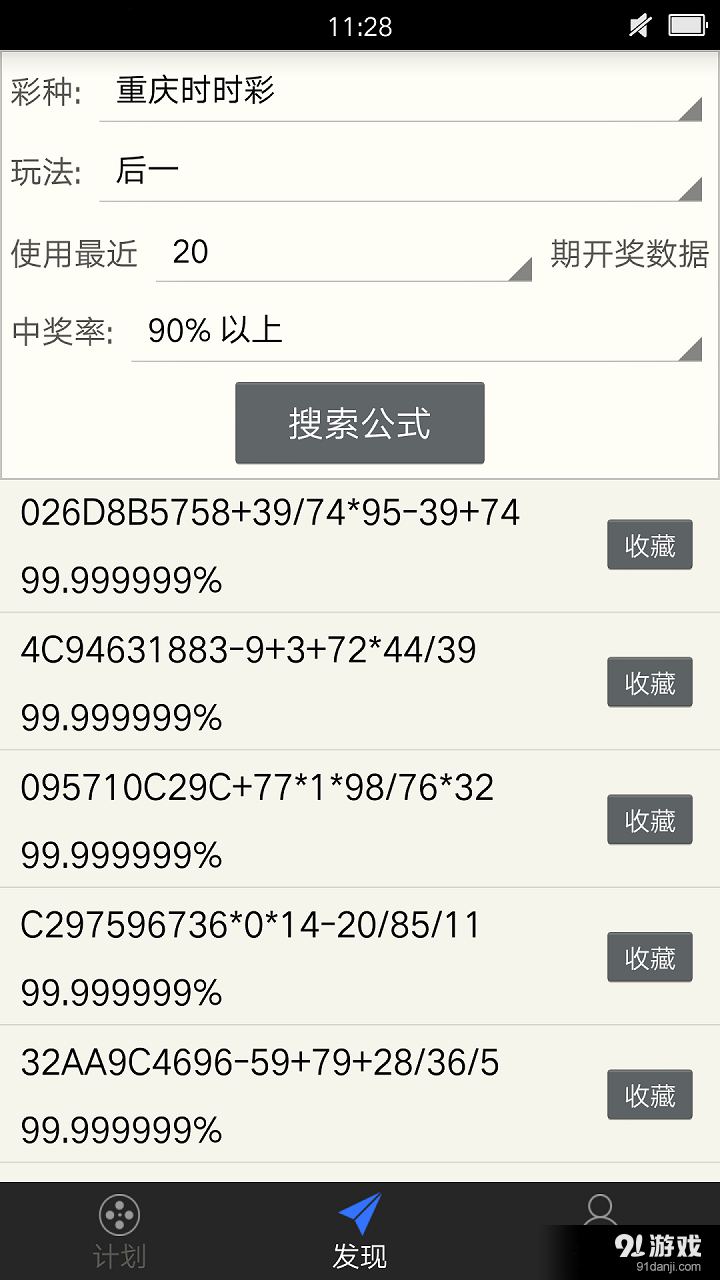This screenshot has height=1280, width=720.
Task: Click the dropdown arrow beside 后一
Action: 693,189
